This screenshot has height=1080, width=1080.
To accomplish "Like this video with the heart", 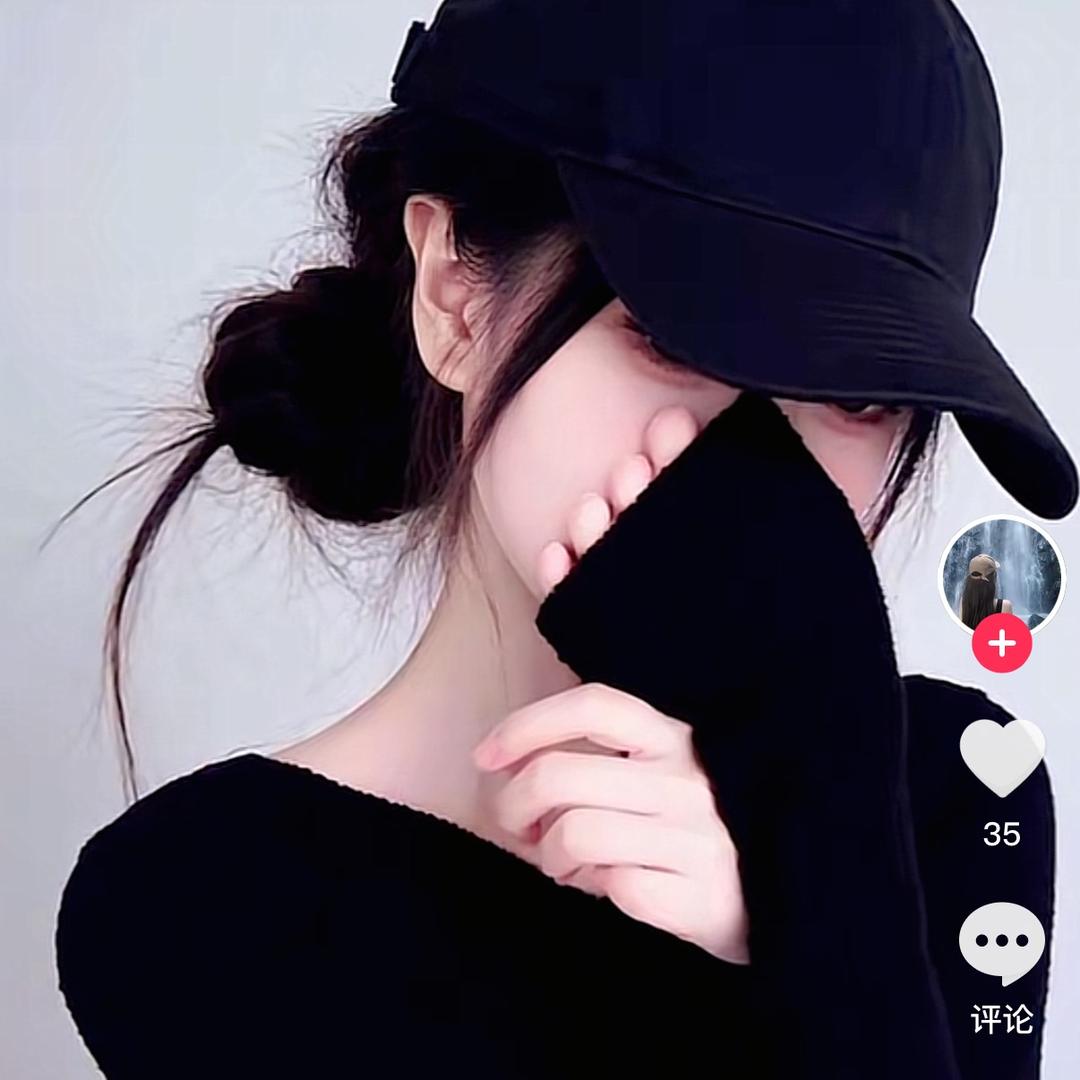I will click(x=1002, y=757).
